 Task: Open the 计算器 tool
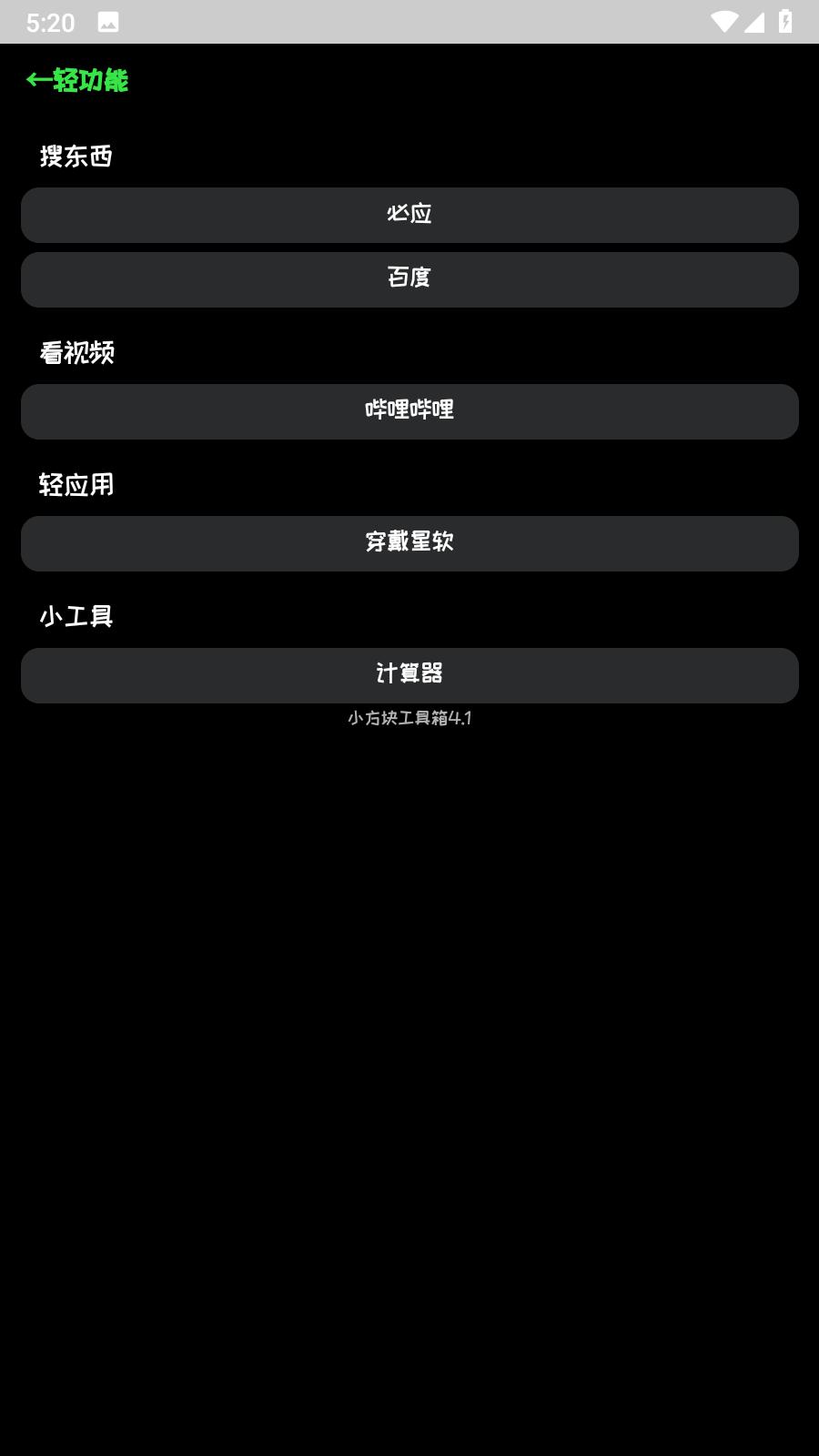[409, 675]
